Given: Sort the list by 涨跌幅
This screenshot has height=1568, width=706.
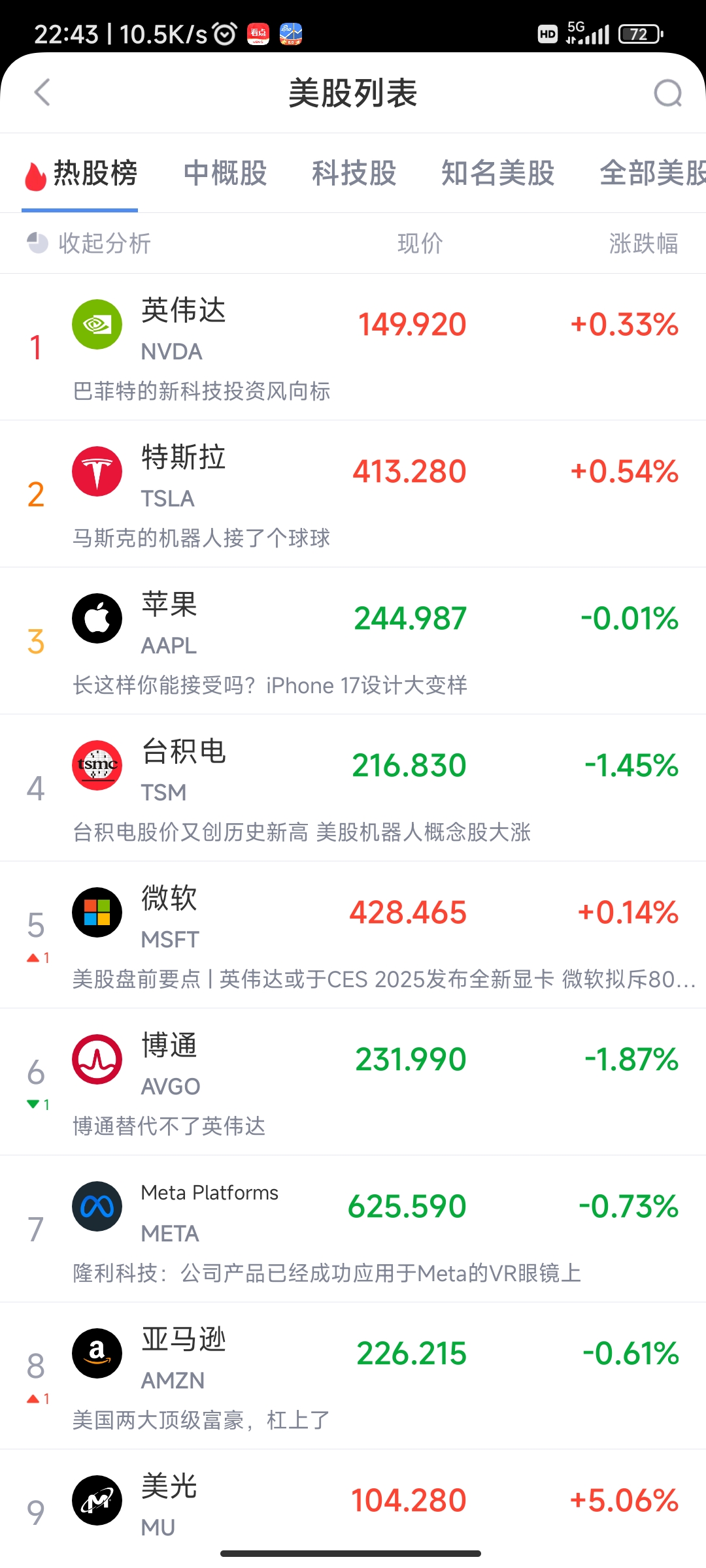Looking at the screenshot, I should click(x=644, y=243).
